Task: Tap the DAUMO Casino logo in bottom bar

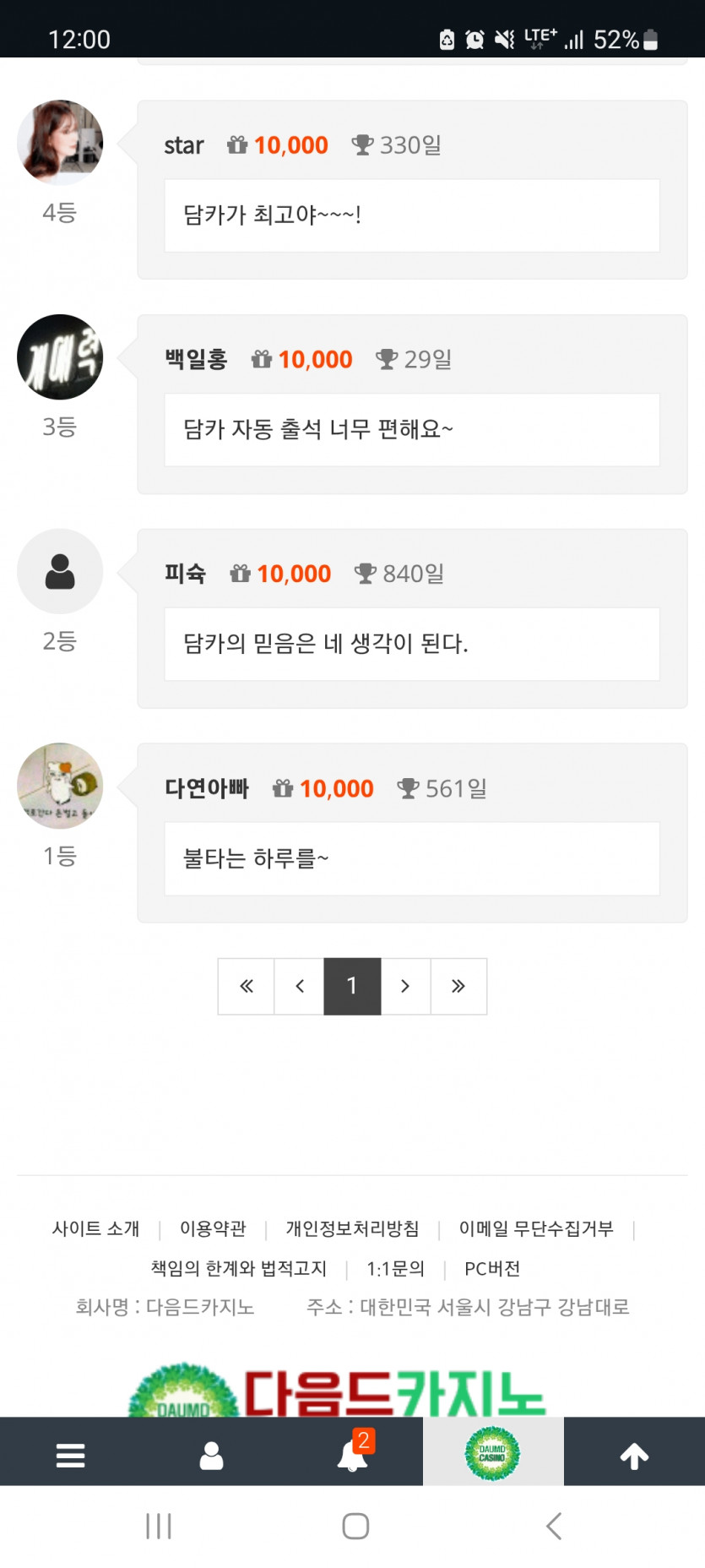Action: coord(494,1454)
